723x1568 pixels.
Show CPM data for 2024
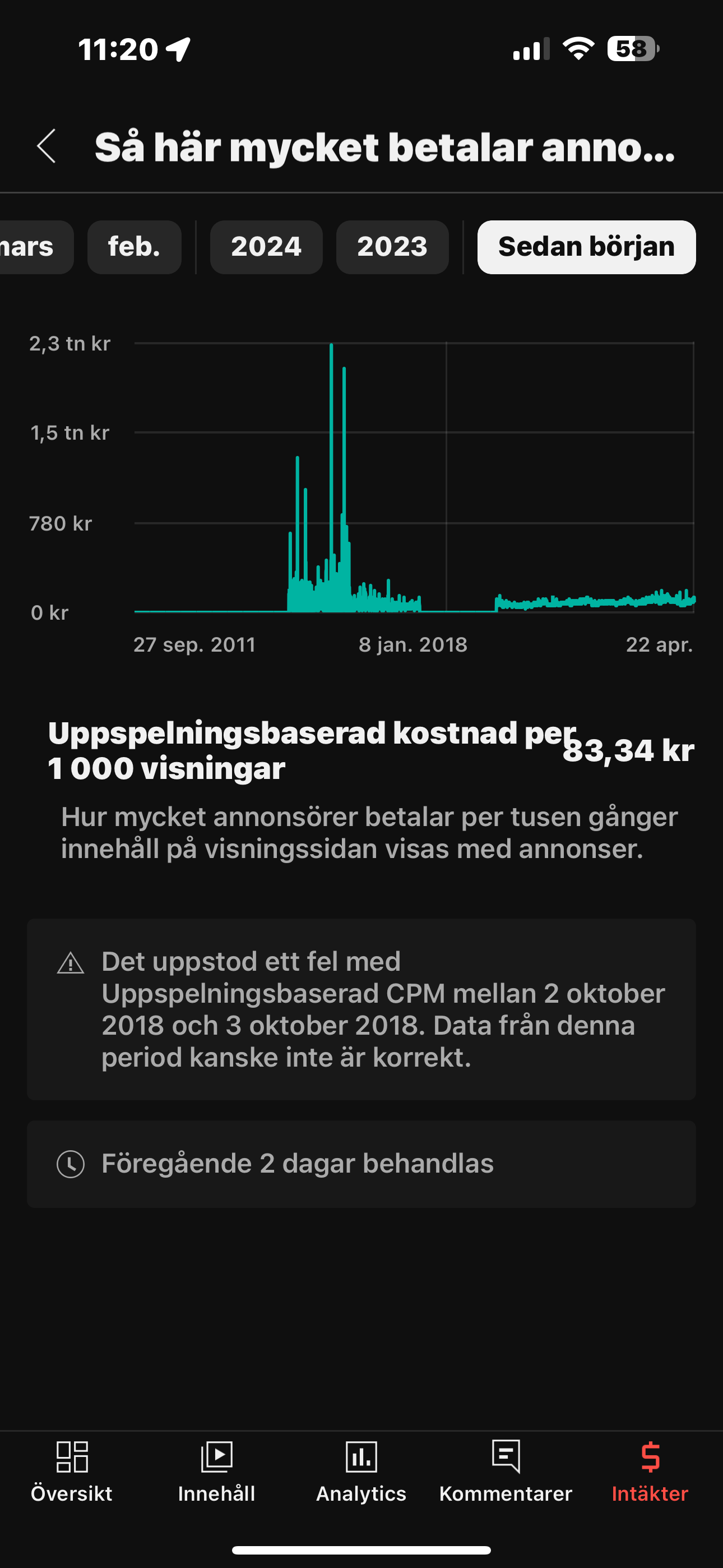266,247
